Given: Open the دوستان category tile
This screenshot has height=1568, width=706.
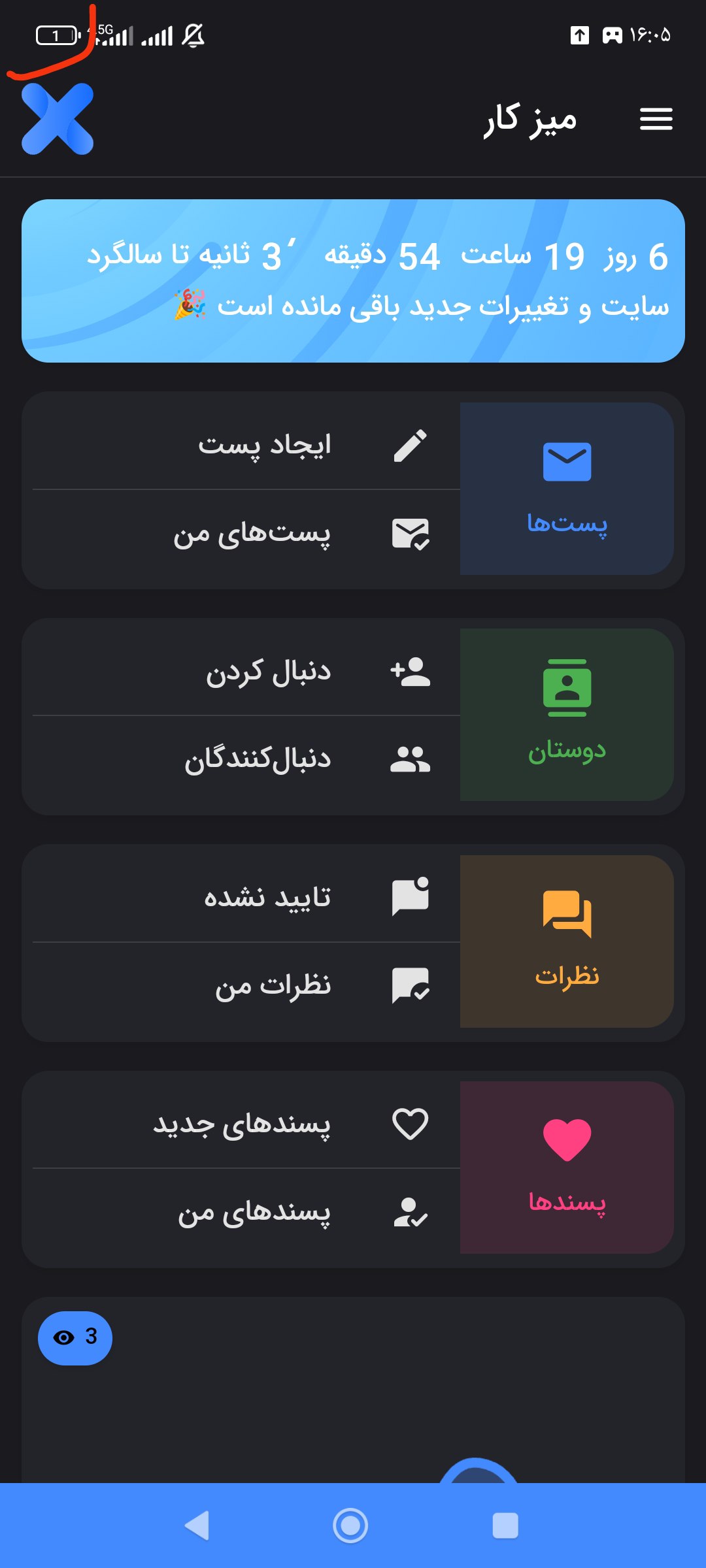Looking at the screenshot, I should pyautogui.click(x=567, y=715).
